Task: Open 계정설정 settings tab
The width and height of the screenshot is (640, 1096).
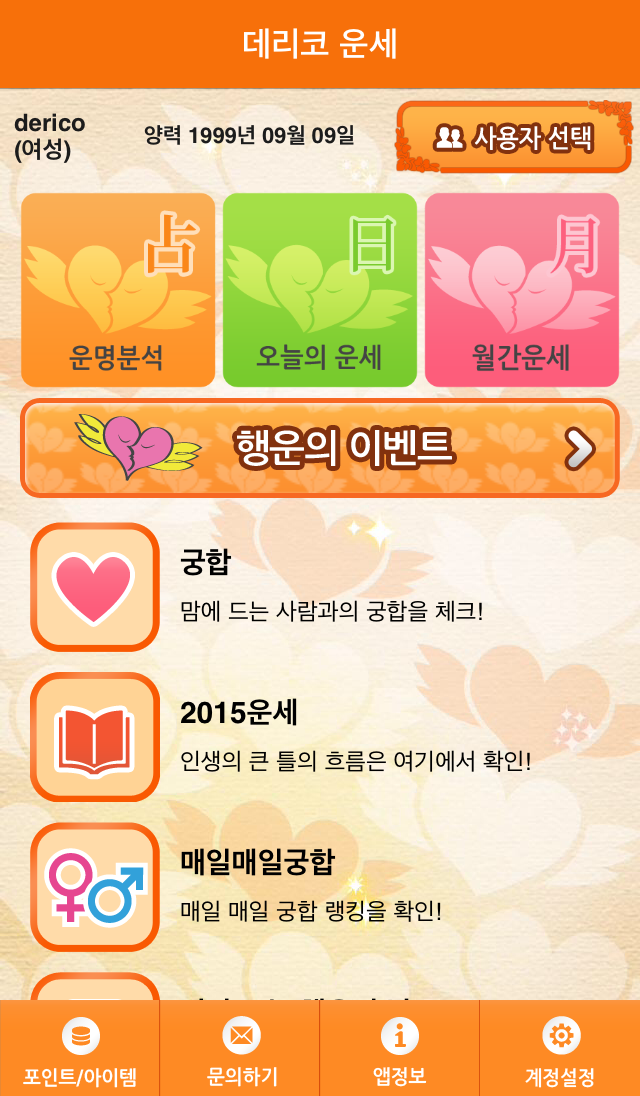Action: click(x=560, y=1050)
